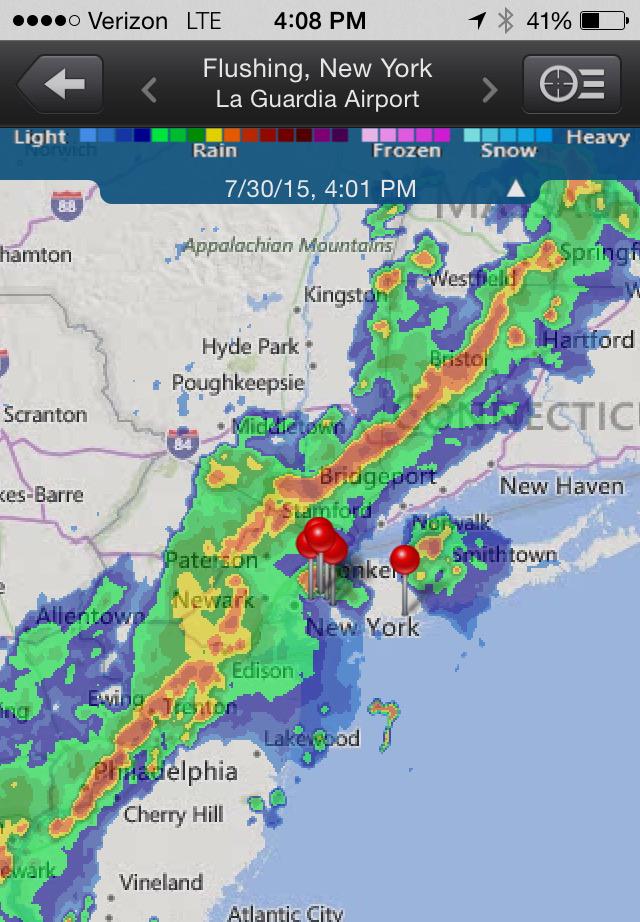The width and height of the screenshot is (640, 922).
Task: Open the location list button
Action: tap(572, 84)
